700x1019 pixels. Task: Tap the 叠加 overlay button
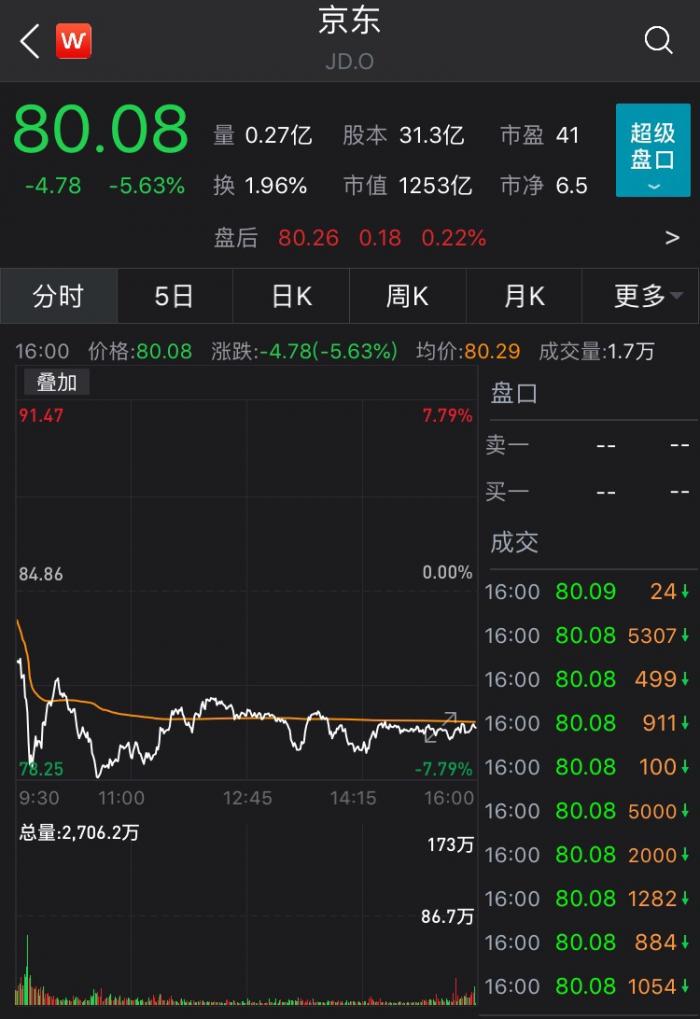point(56,381)
